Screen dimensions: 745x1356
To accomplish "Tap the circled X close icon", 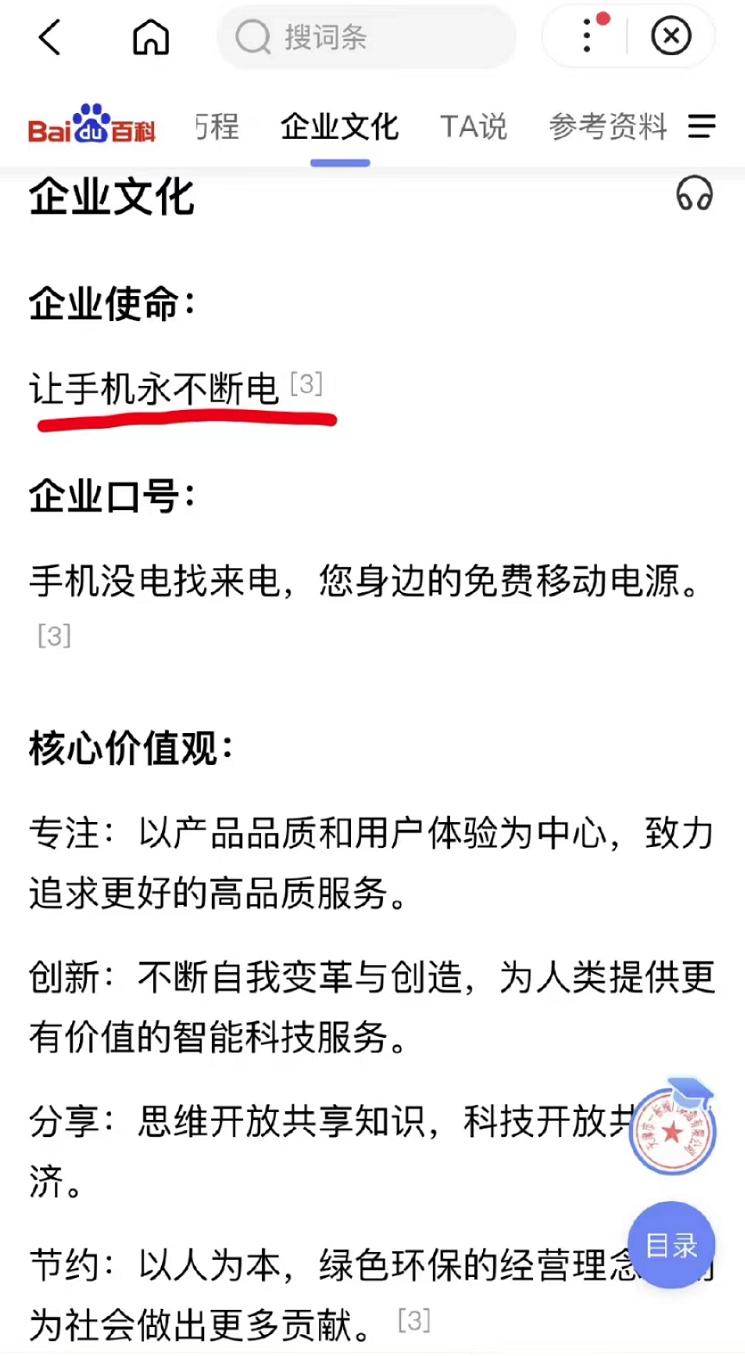I will tap(670, 36).
